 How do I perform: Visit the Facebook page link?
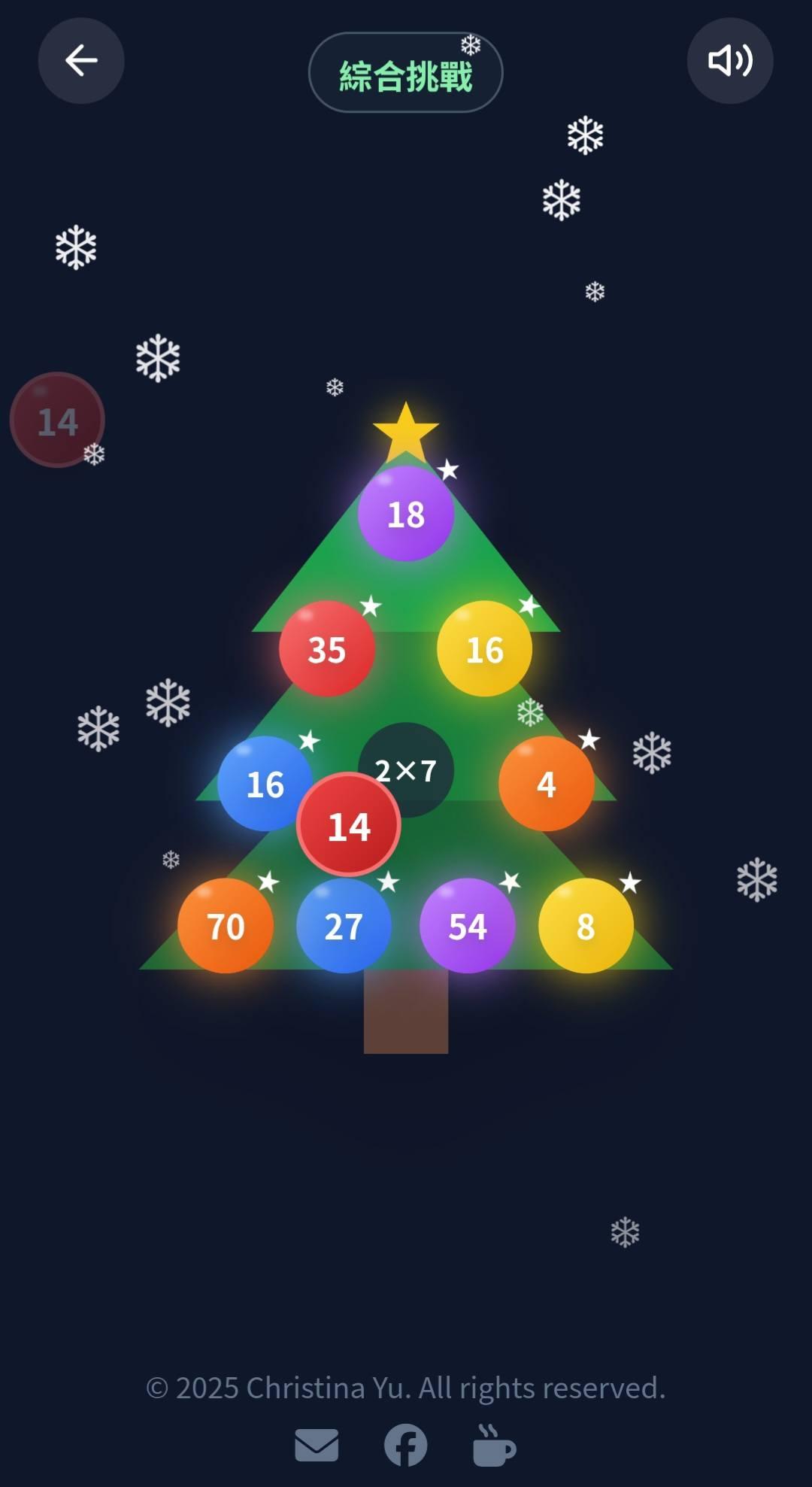click(406, 1445)
